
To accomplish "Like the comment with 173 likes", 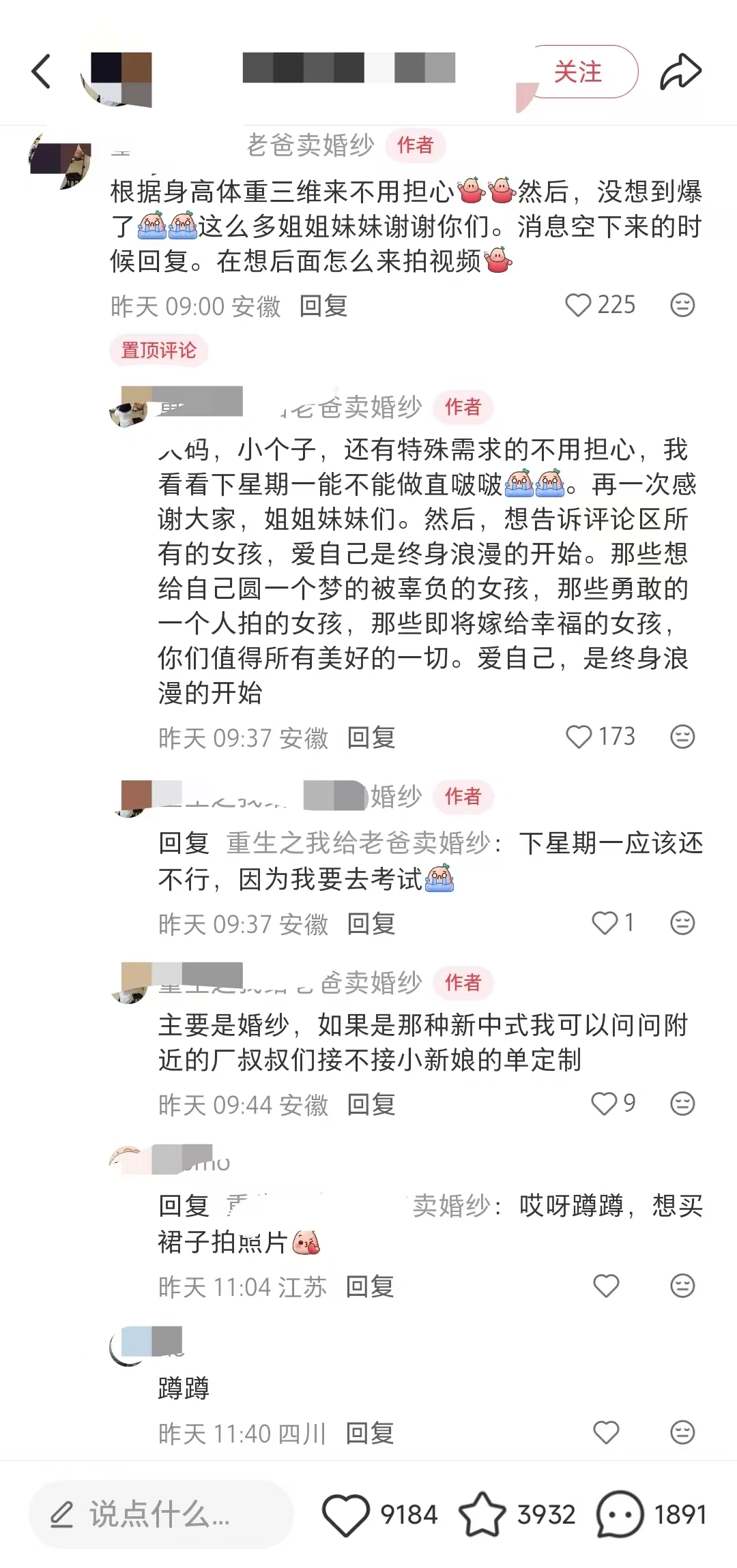I will 579,737.
